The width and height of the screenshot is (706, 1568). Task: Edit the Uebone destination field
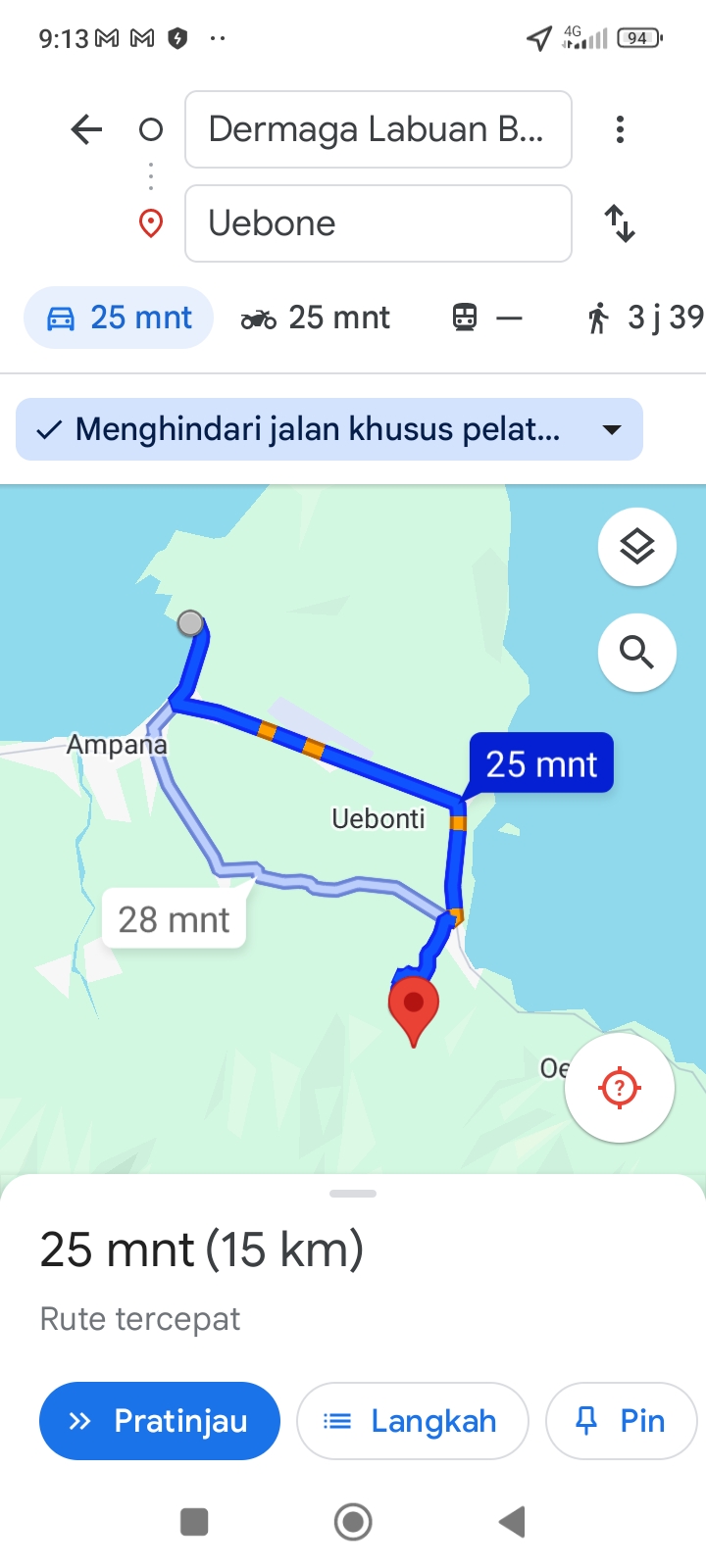point(378,223)
